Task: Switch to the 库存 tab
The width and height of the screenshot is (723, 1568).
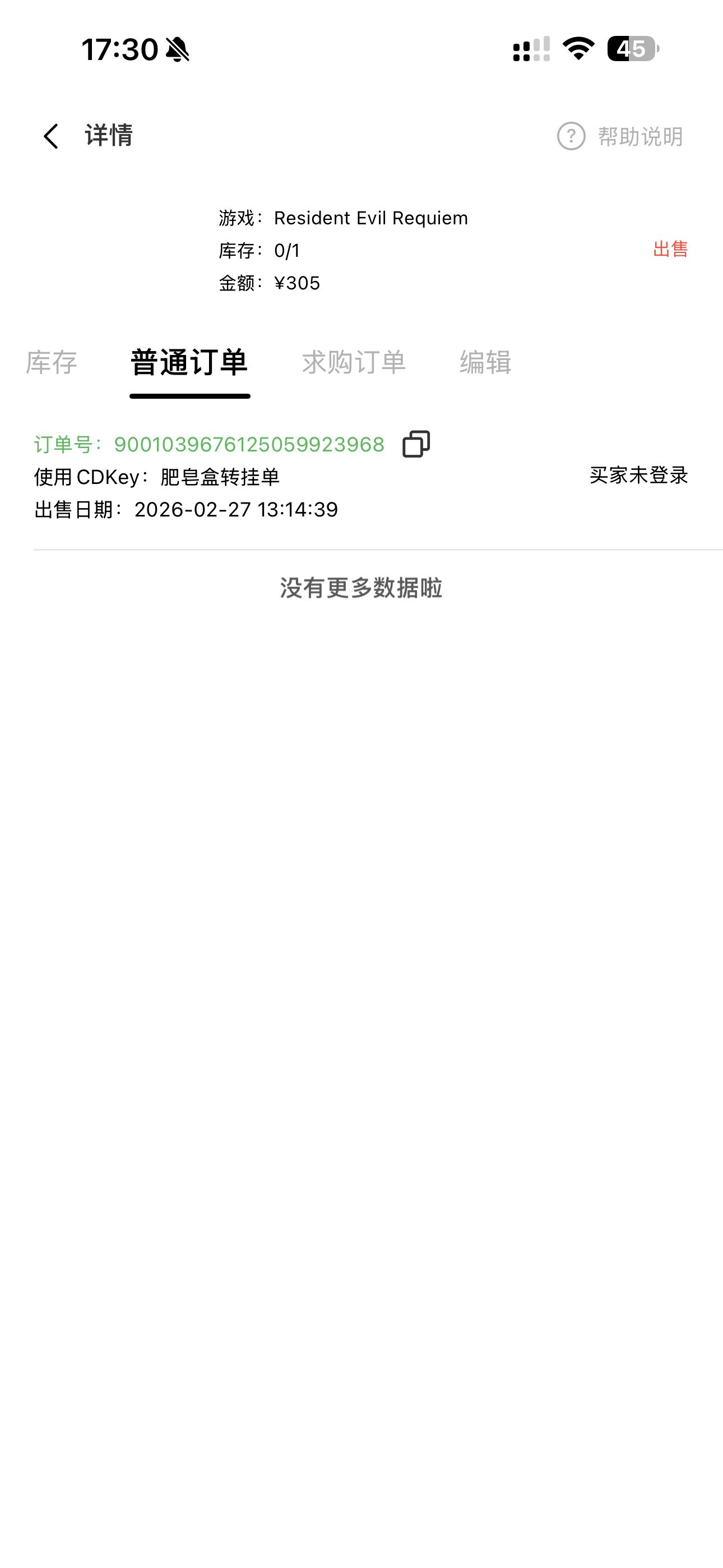Action: pos(51,362)
